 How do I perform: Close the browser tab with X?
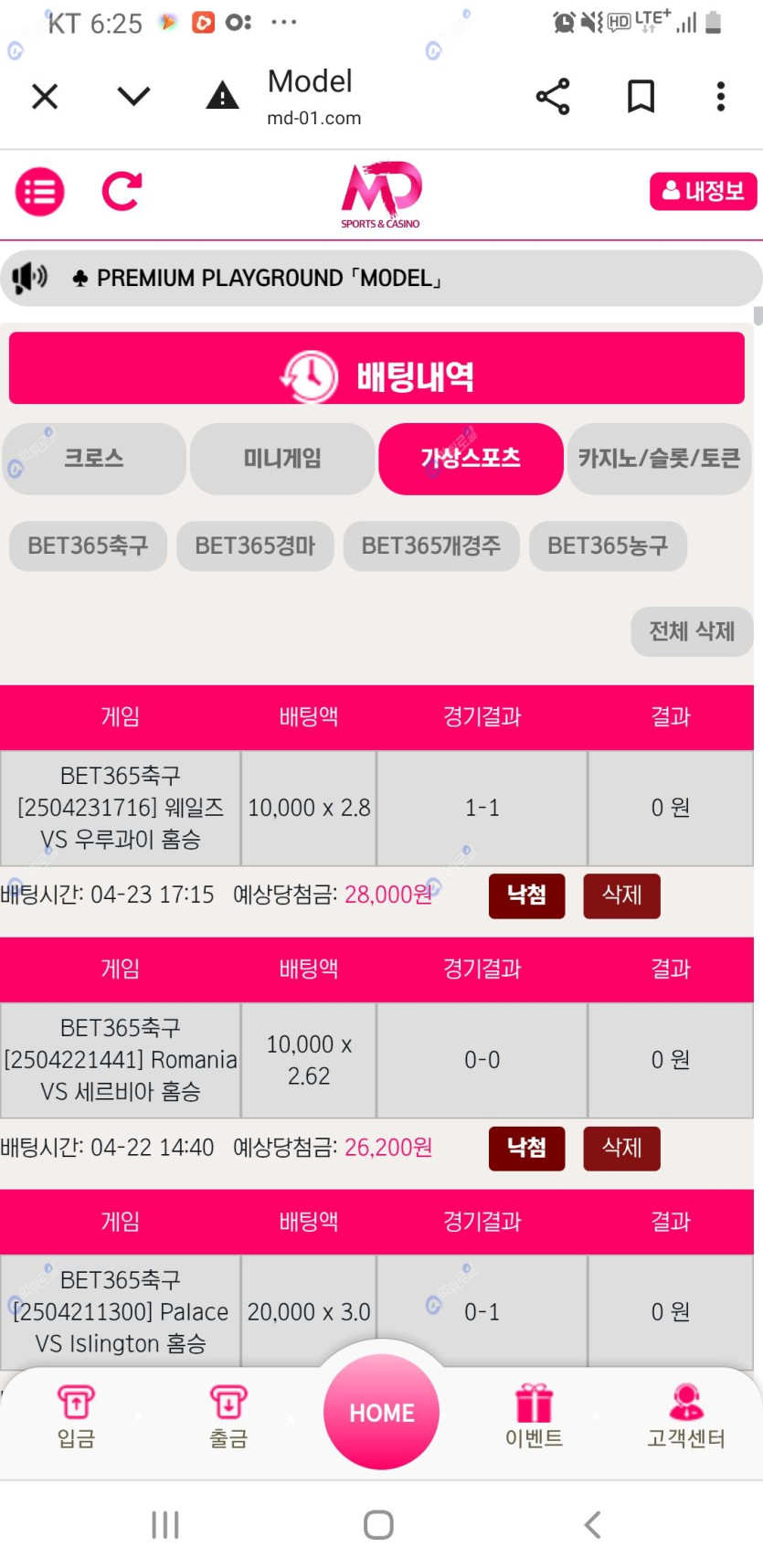point(45,96)
